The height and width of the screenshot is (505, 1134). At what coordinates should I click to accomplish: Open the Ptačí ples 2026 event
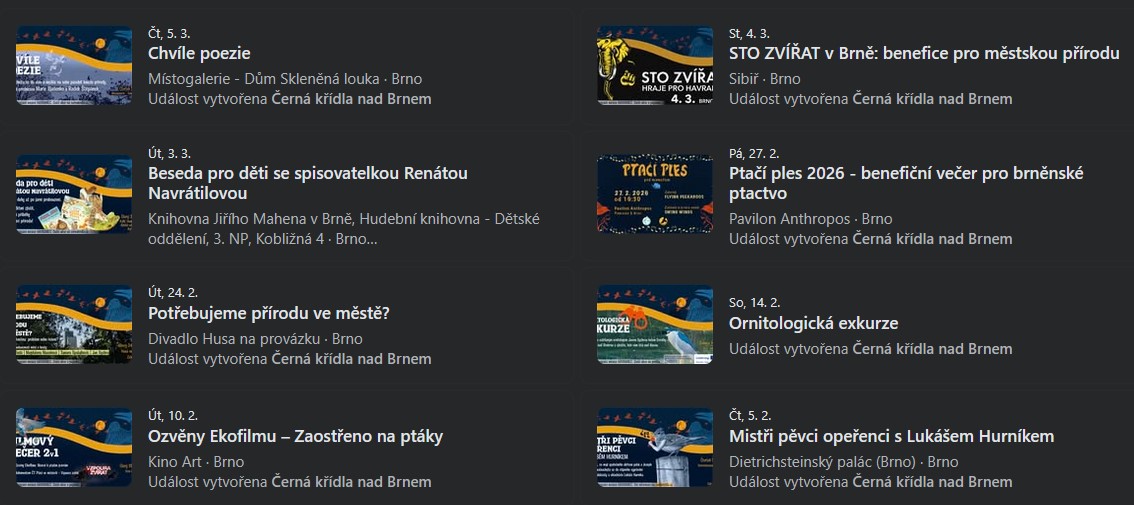pyautogui.click(x=906, y=184)
